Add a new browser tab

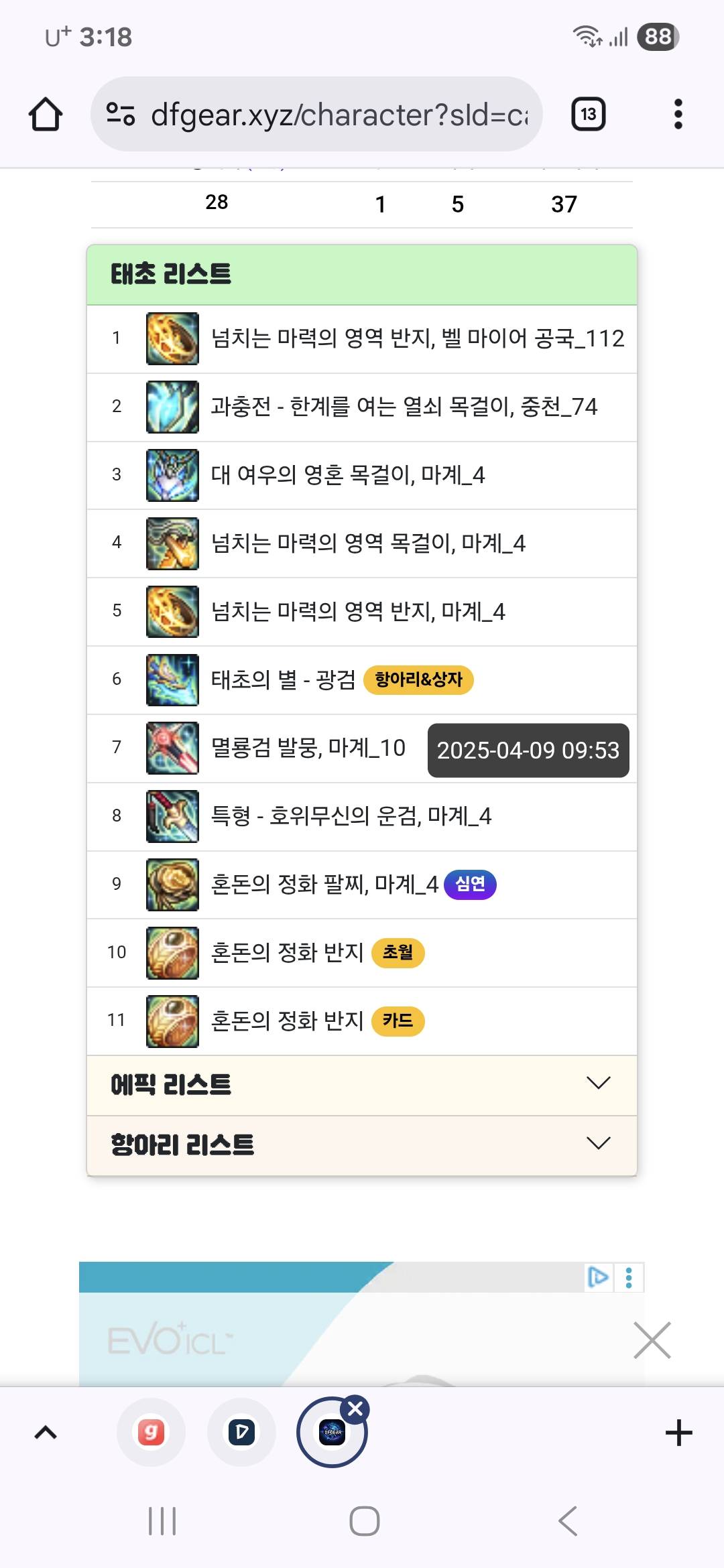pyautogui.click(x=678, y=1433)
